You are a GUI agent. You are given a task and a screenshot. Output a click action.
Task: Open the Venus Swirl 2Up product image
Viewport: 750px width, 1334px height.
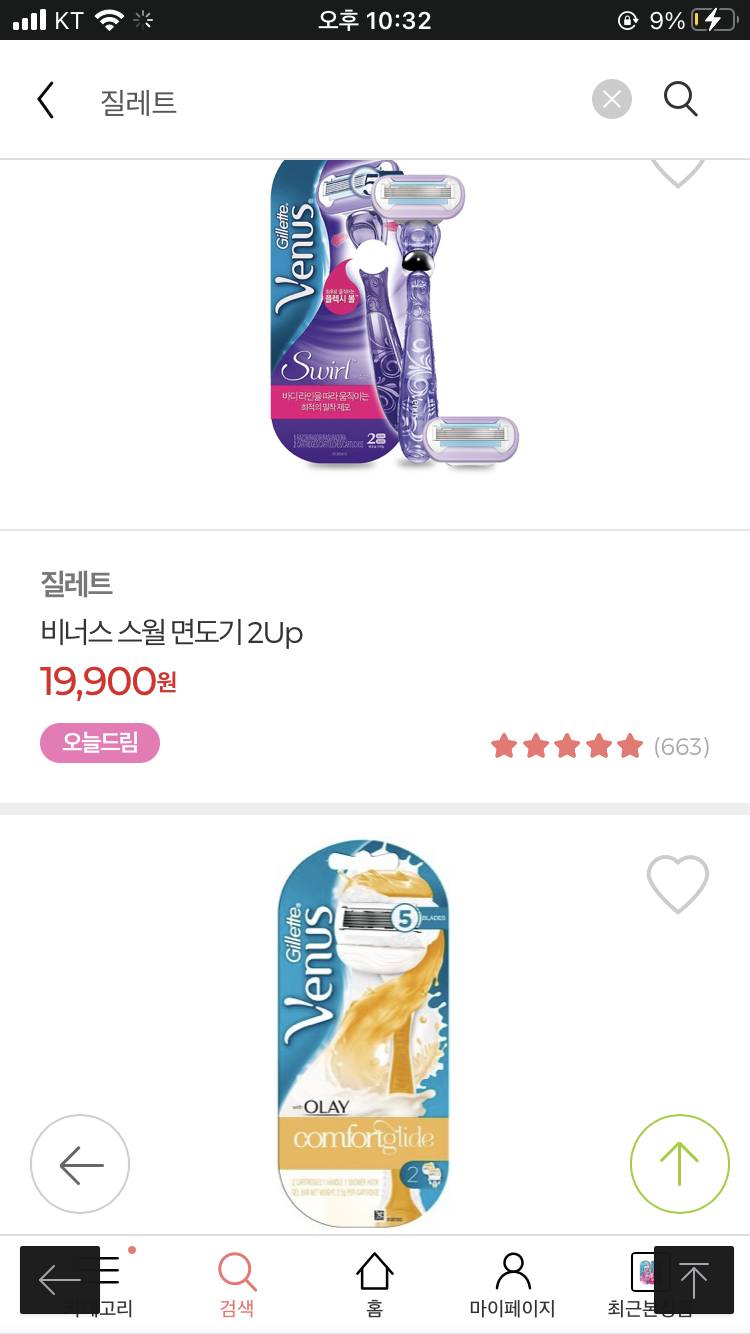coord(375,320)
